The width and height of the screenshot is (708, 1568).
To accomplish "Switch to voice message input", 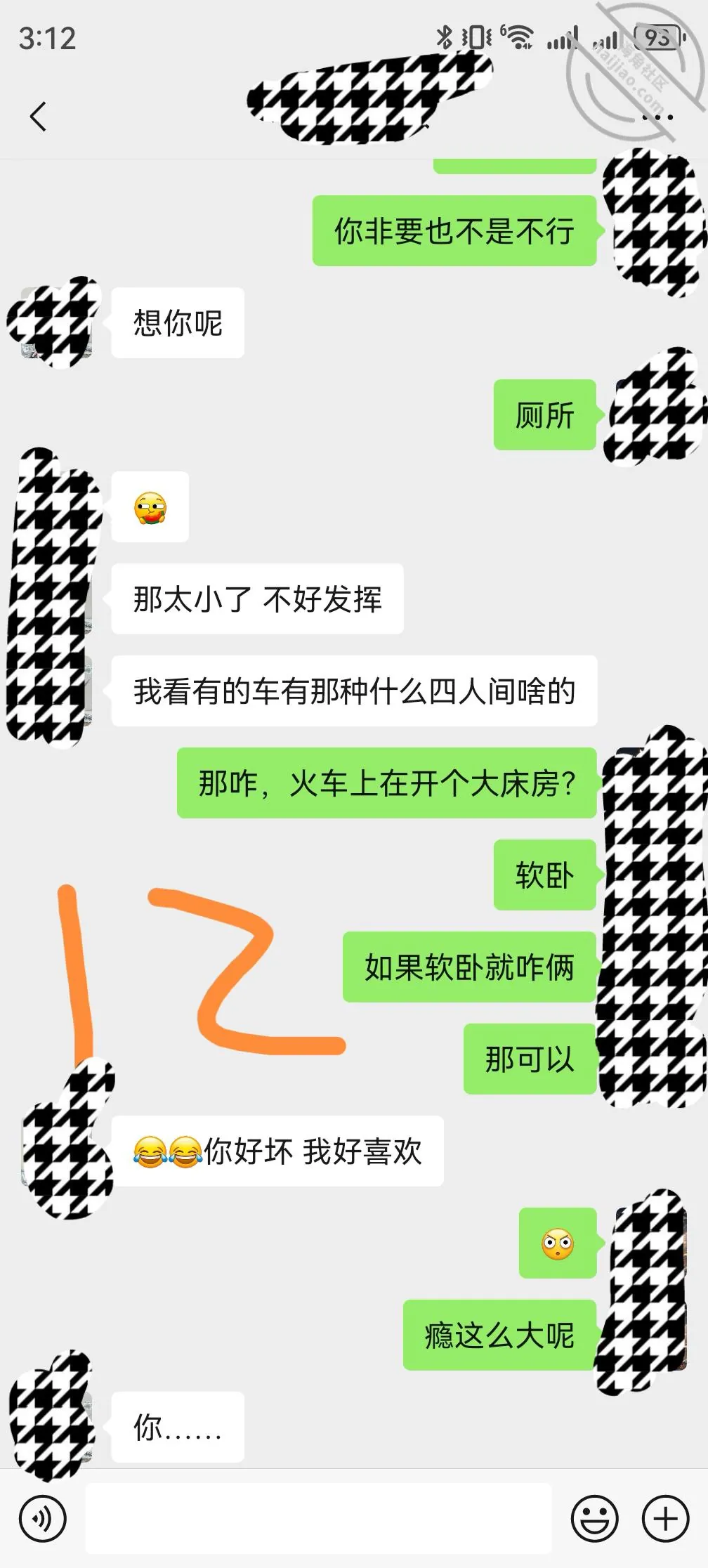I will [43, 1518].
